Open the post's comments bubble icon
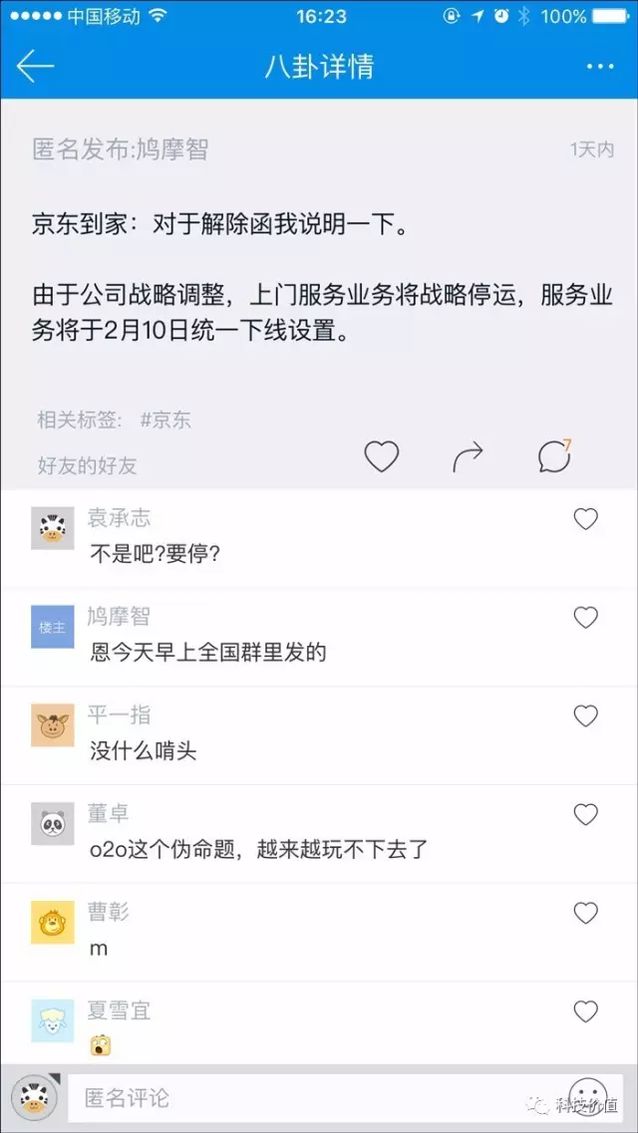 coord(555,456)
